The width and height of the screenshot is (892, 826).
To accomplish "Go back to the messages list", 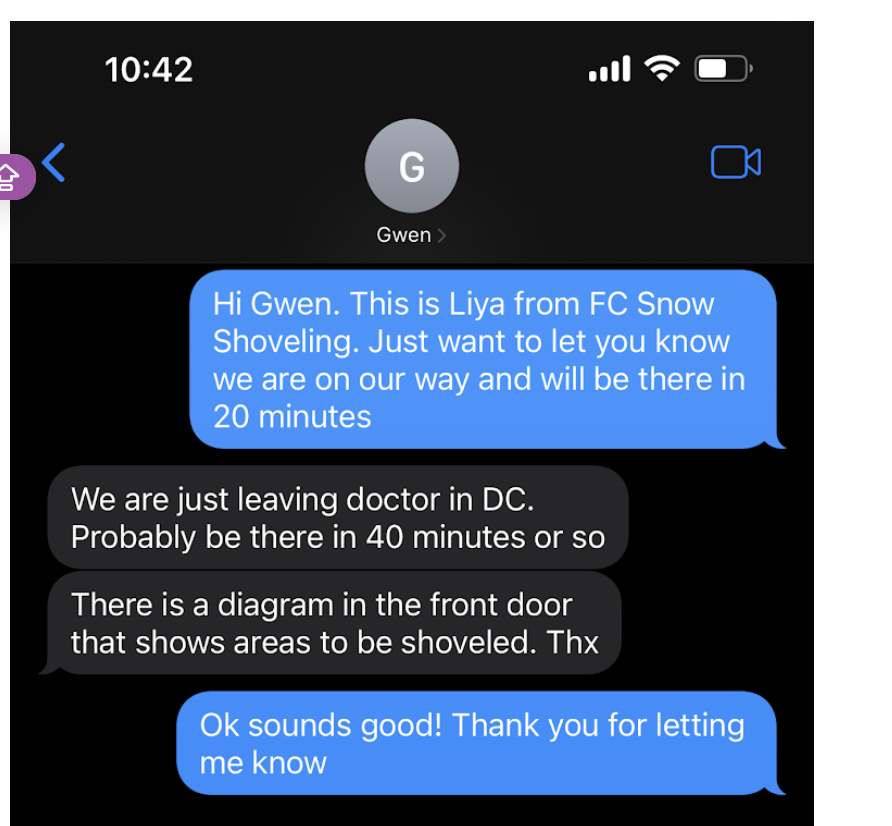I will (54, 163).
